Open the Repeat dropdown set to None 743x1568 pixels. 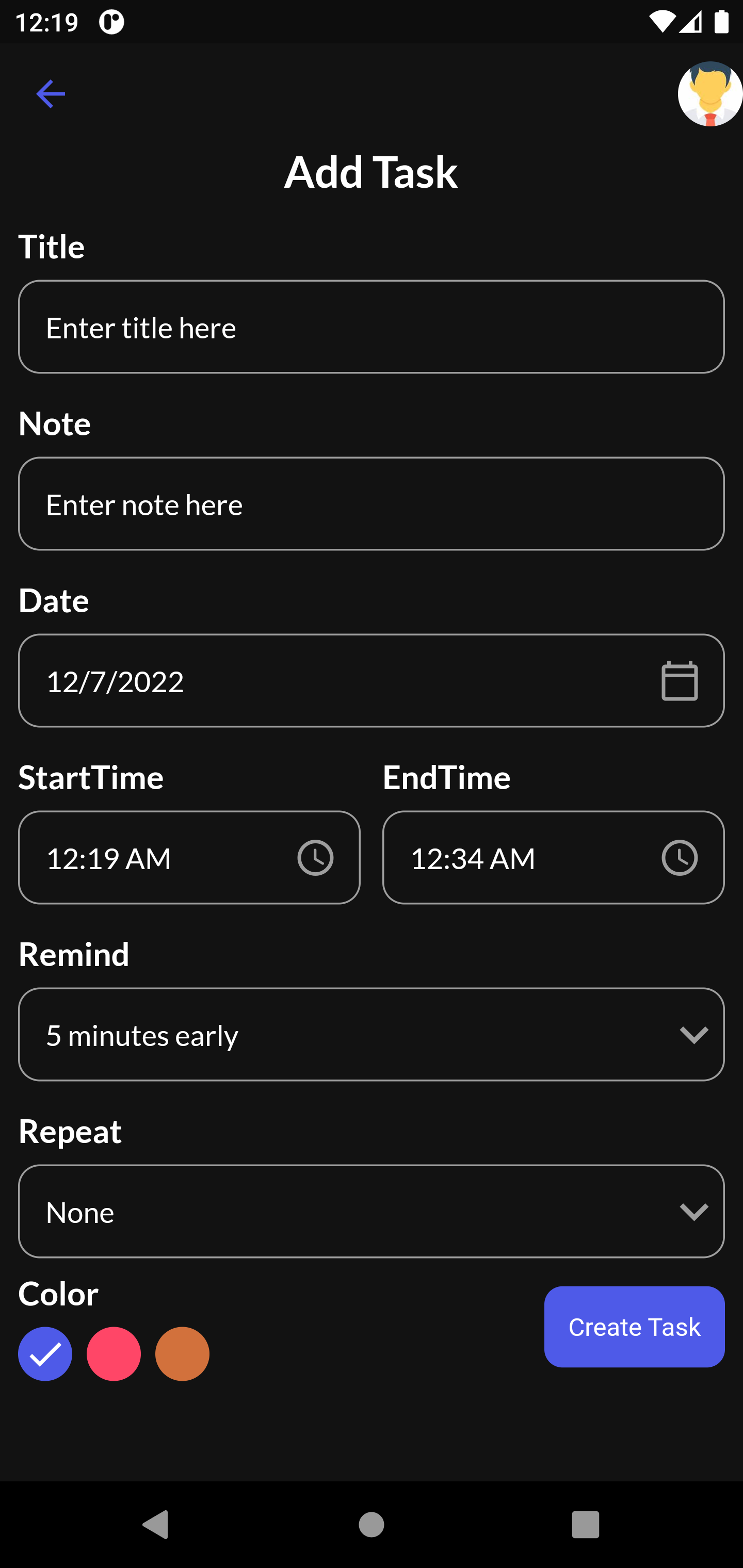pyautogui.click(x=372, y=1211)
